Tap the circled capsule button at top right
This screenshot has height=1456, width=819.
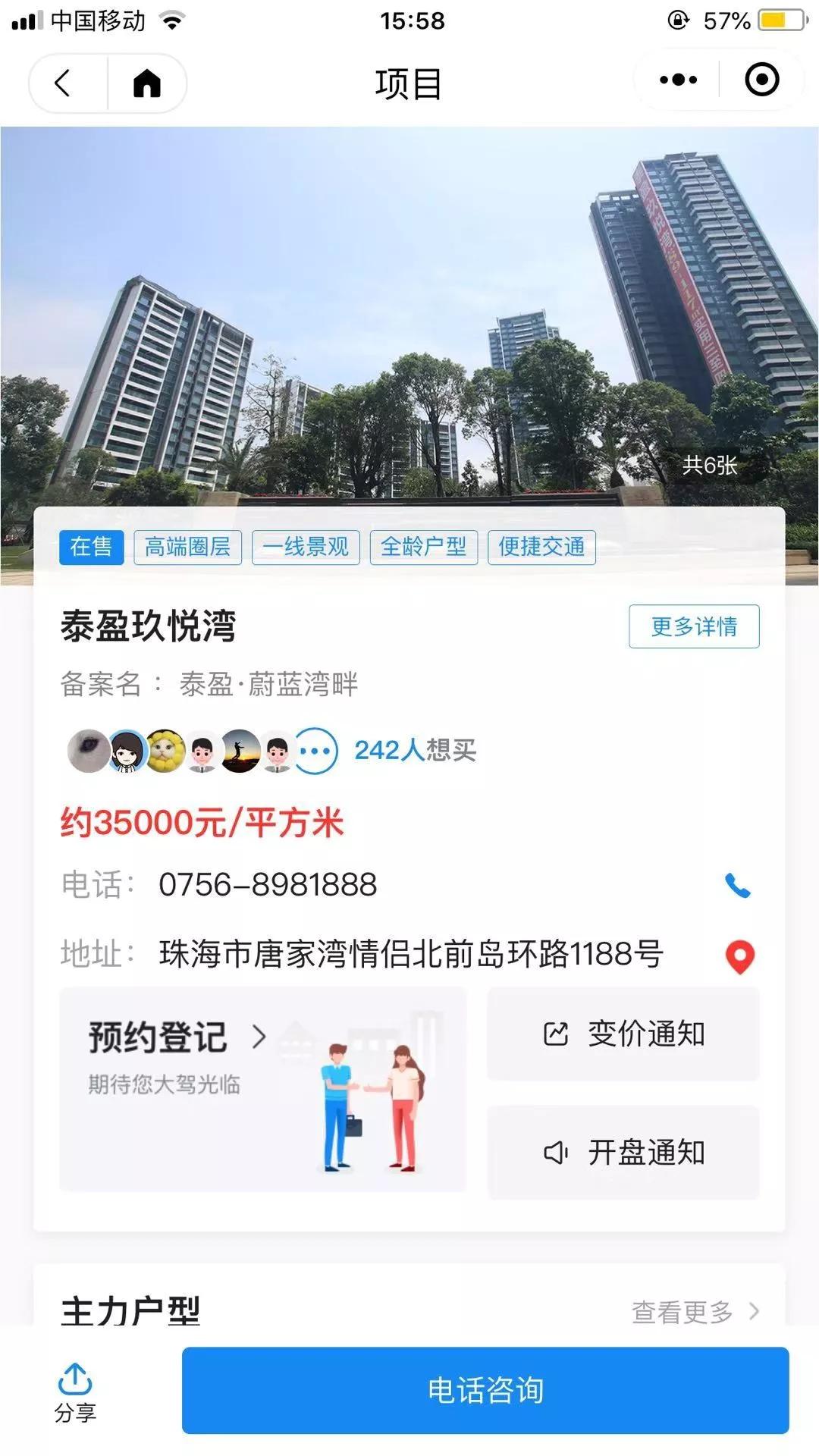click(762, 80)
